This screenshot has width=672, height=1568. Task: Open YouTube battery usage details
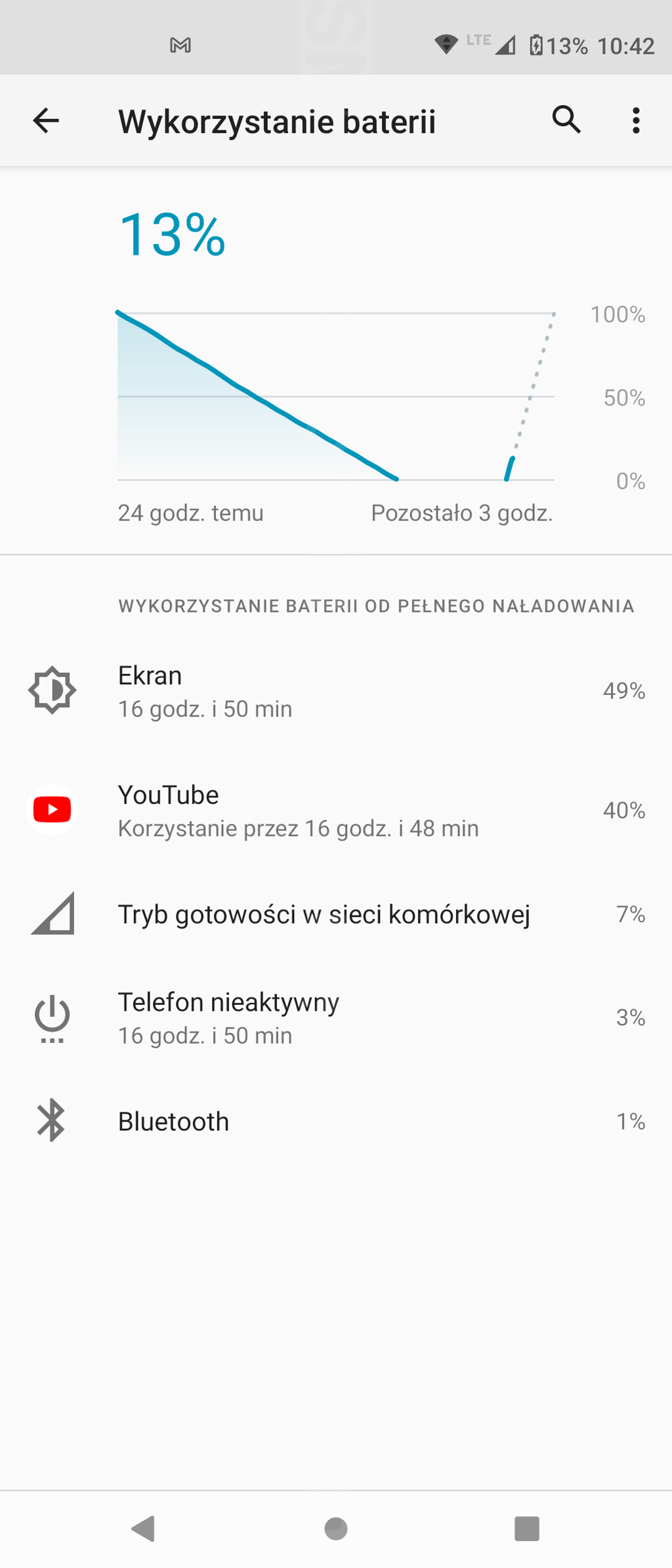(x=336, y=811)
